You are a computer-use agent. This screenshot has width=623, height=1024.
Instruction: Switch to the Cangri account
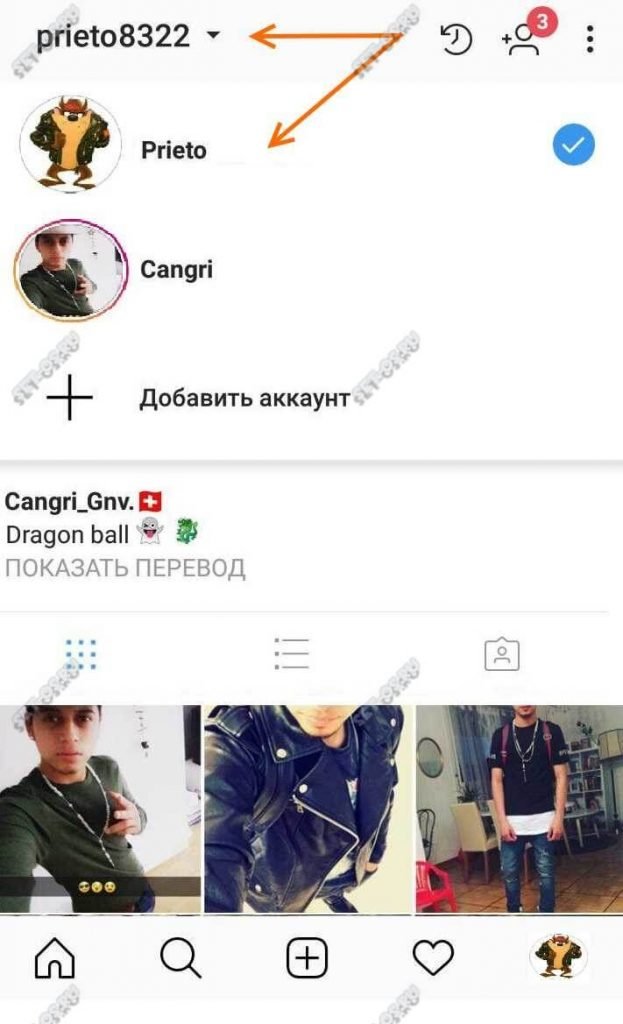pyautogui.click(x=312, y=270)
